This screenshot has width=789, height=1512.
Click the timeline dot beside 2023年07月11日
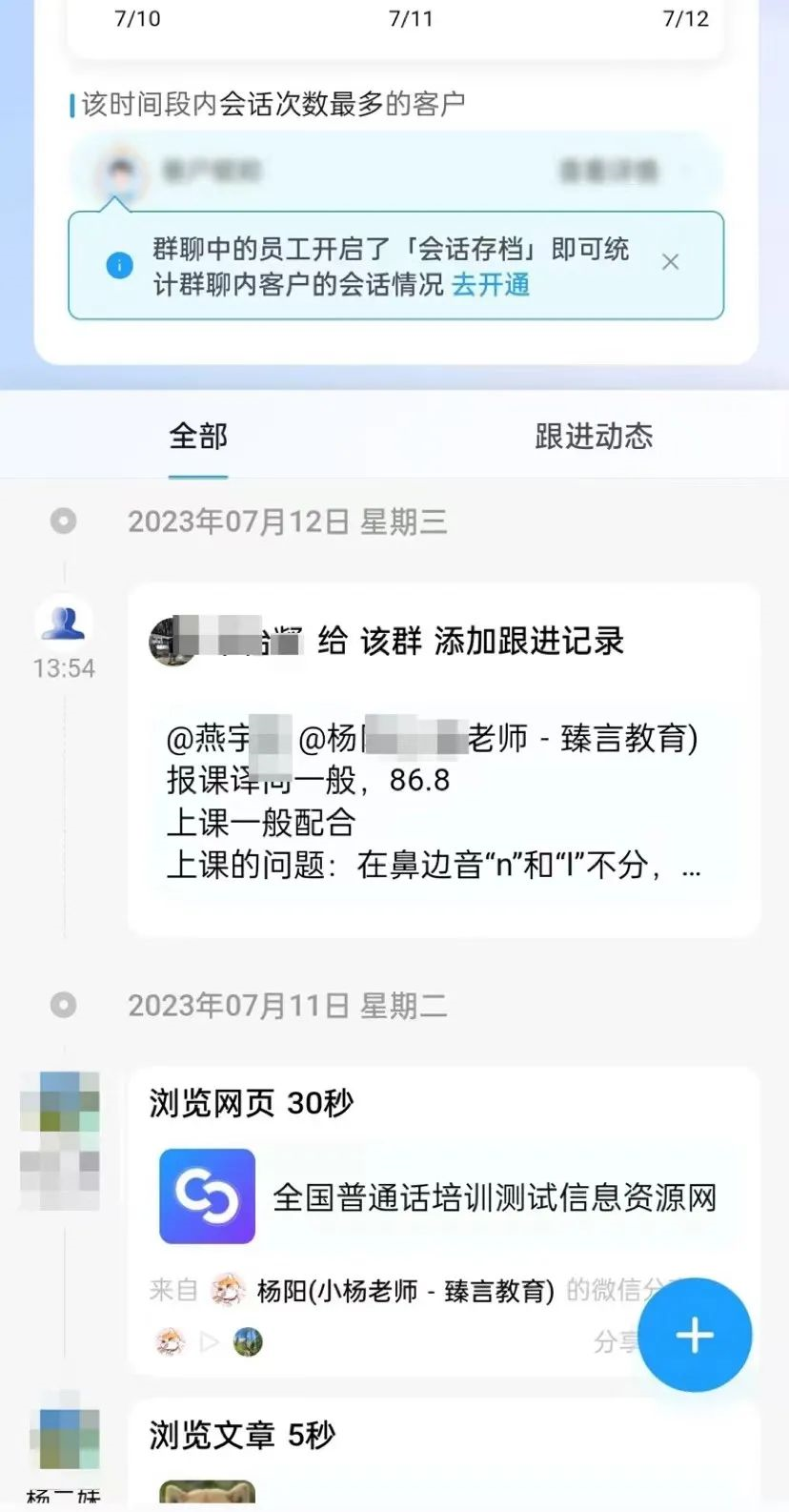pyautogui.click(x=63, y=1005)
